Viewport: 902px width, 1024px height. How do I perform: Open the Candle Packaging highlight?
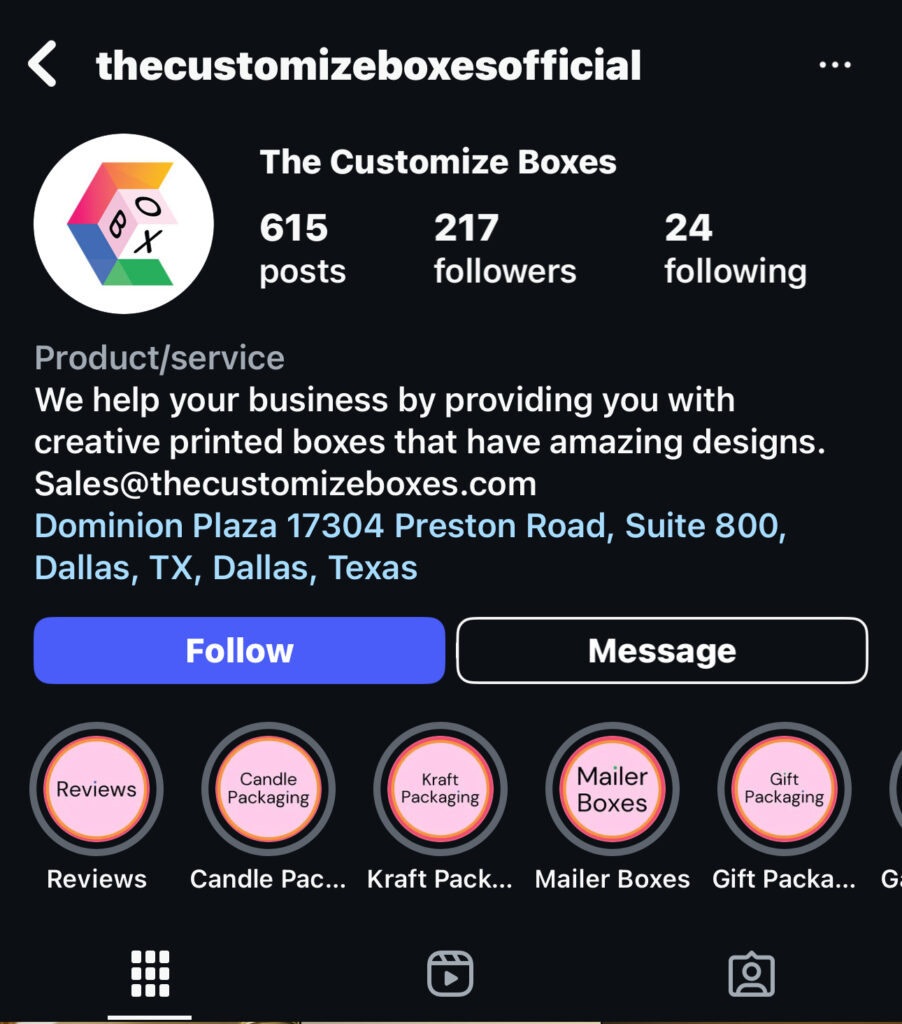click(268, 789)
